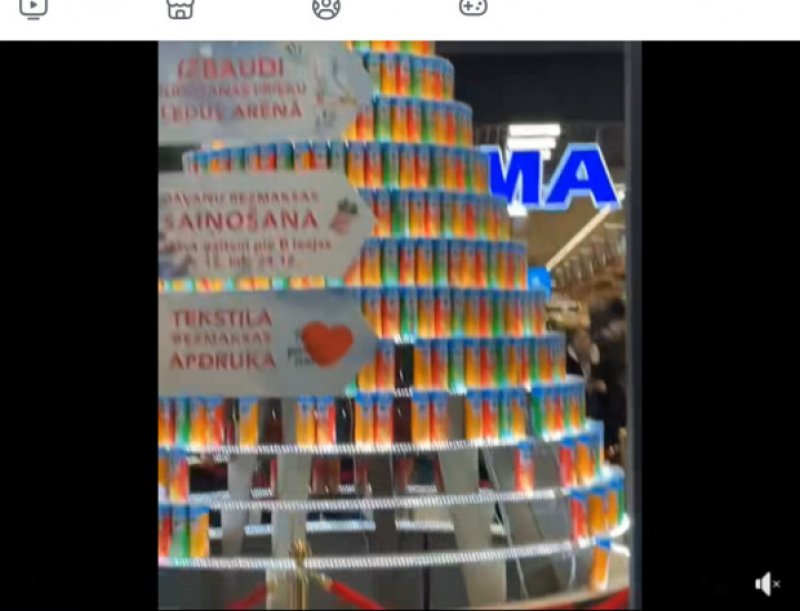The image size is (800, 611).
Task: Switch to the Marketplace tab
Action: click(x=180, y=8)
